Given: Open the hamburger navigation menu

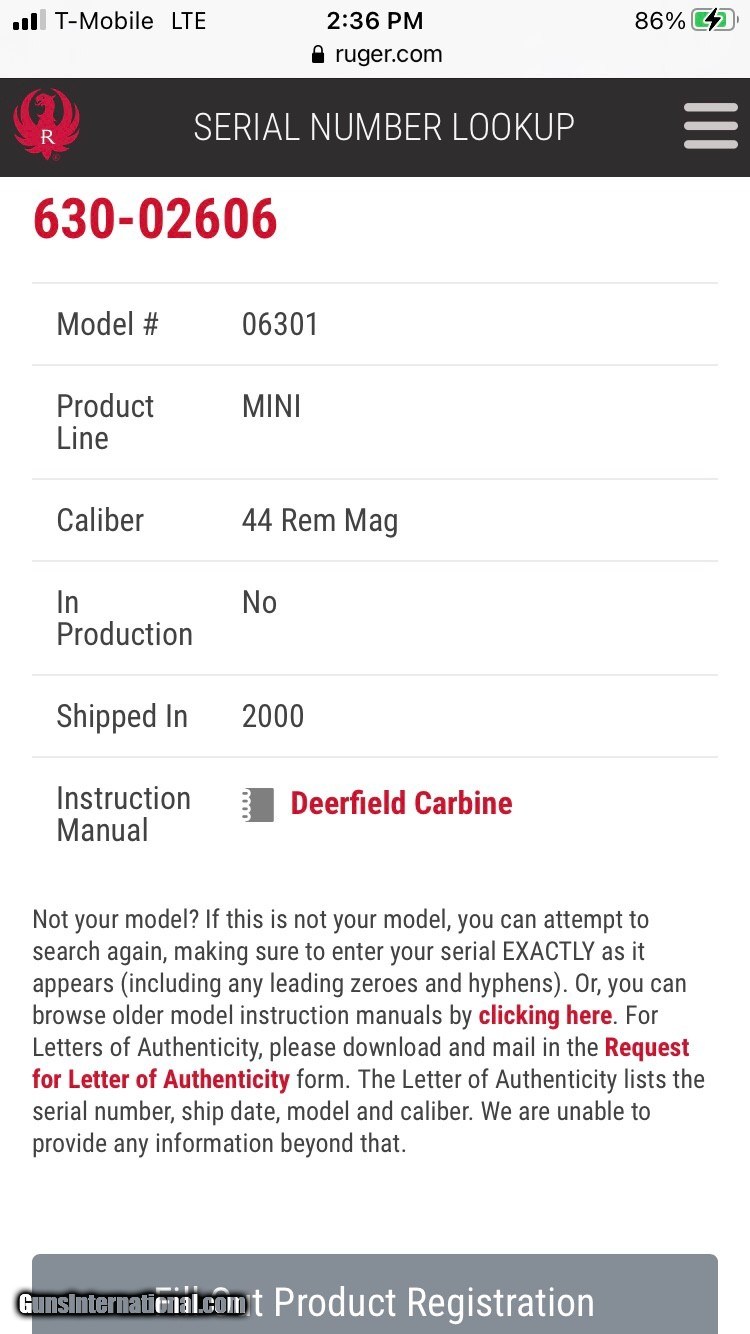Looking at the screenshot, I should [710, 126].
